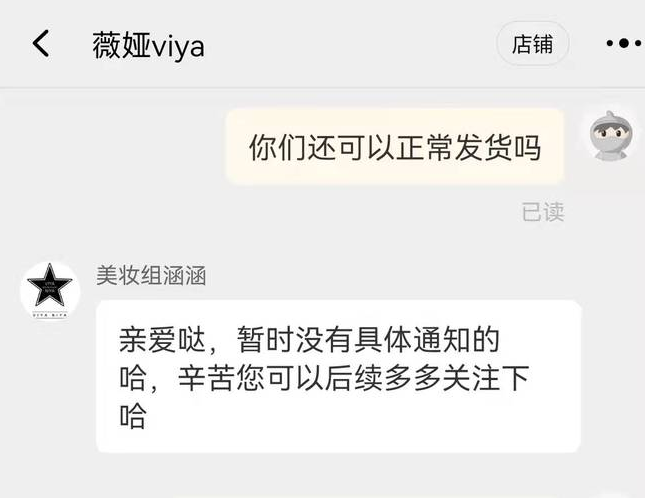Open the 店铺 shop page
This screenshot has width=645, height=498.
[532, 44]
